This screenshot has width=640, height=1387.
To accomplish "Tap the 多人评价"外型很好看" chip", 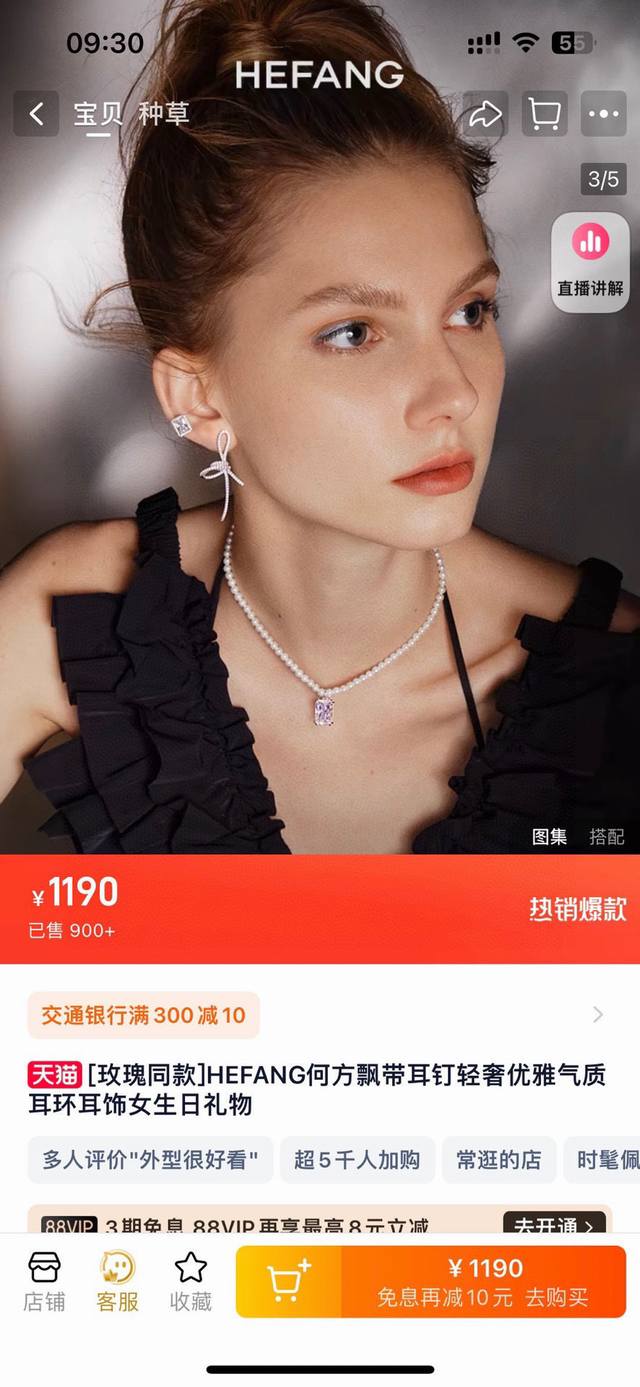I will 150,1160.
